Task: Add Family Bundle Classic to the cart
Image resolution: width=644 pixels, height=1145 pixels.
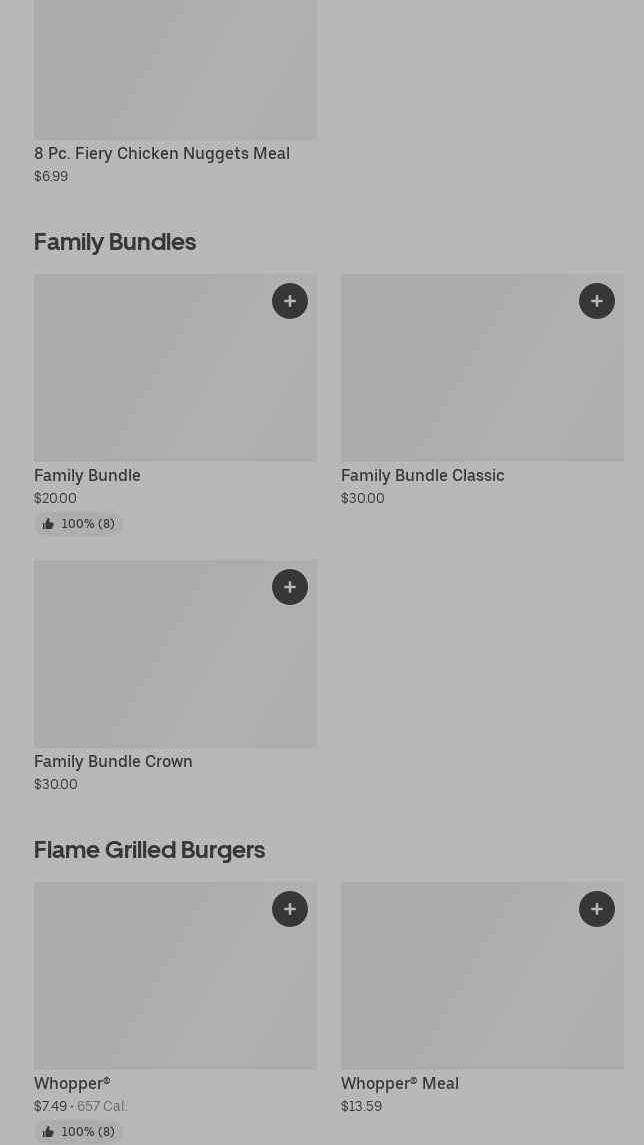Action: pos(597,301)
